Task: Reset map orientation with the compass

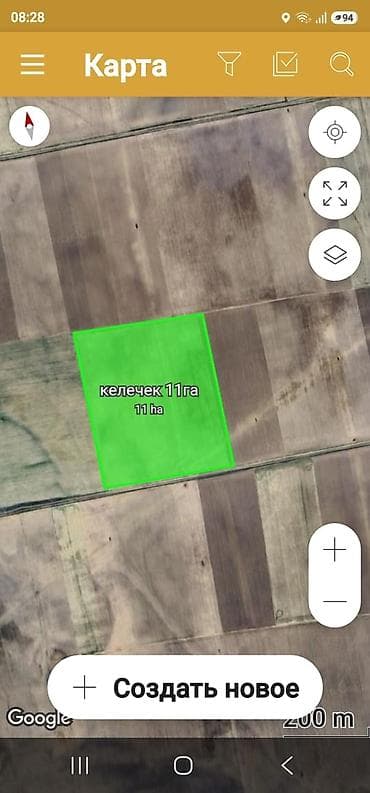Action: 29,126
